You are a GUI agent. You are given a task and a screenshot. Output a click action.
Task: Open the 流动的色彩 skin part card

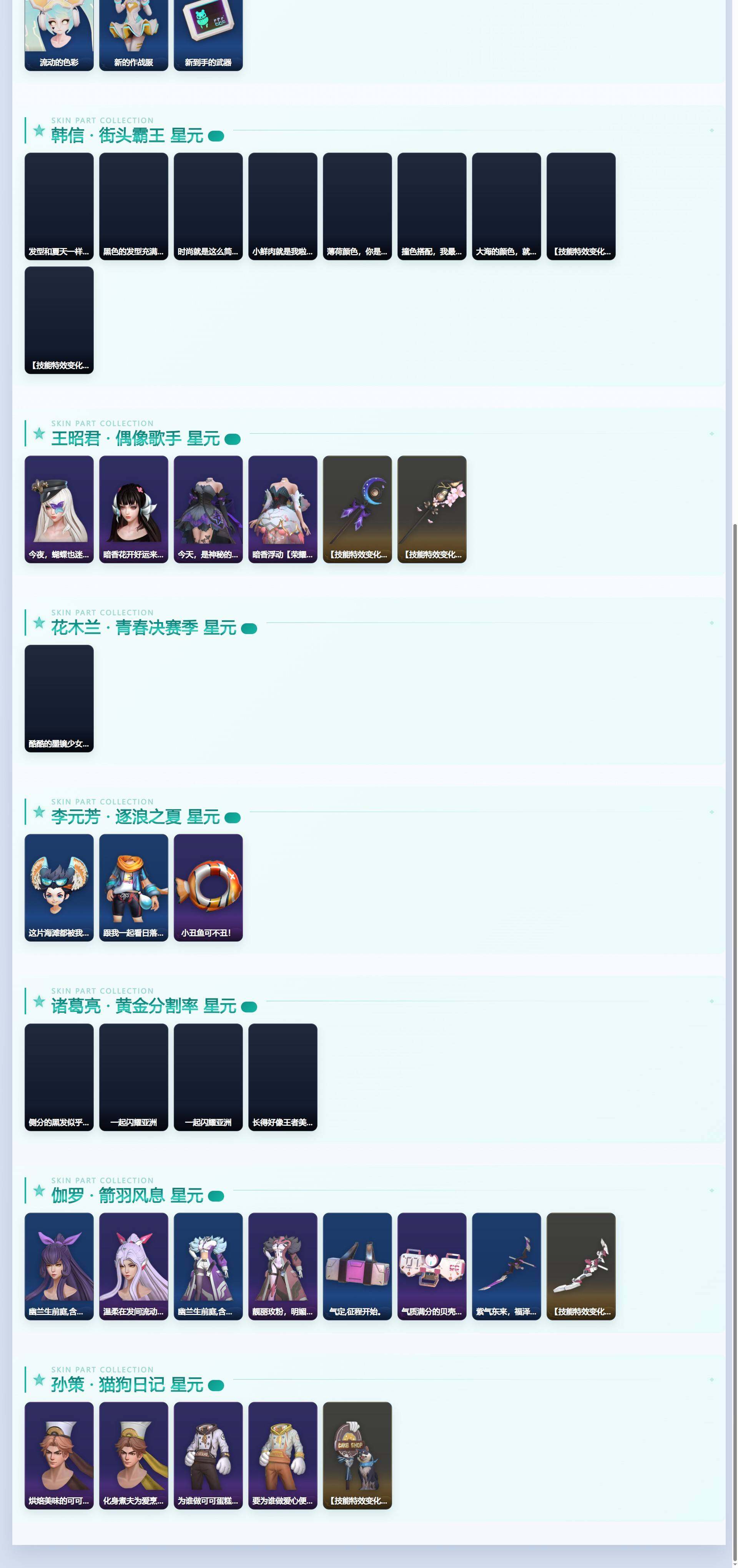59,35
